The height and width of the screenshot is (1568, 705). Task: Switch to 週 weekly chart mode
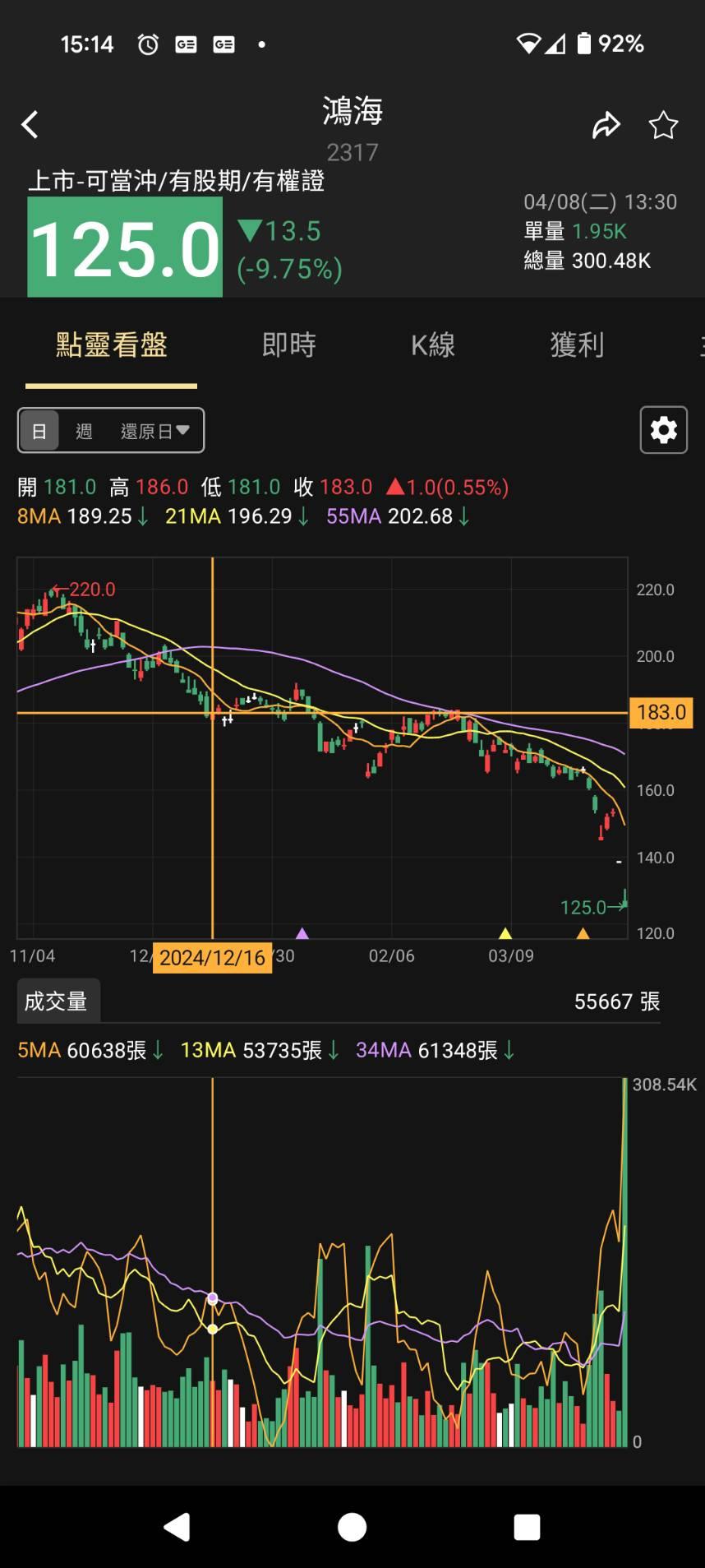(x=83, y=430)
